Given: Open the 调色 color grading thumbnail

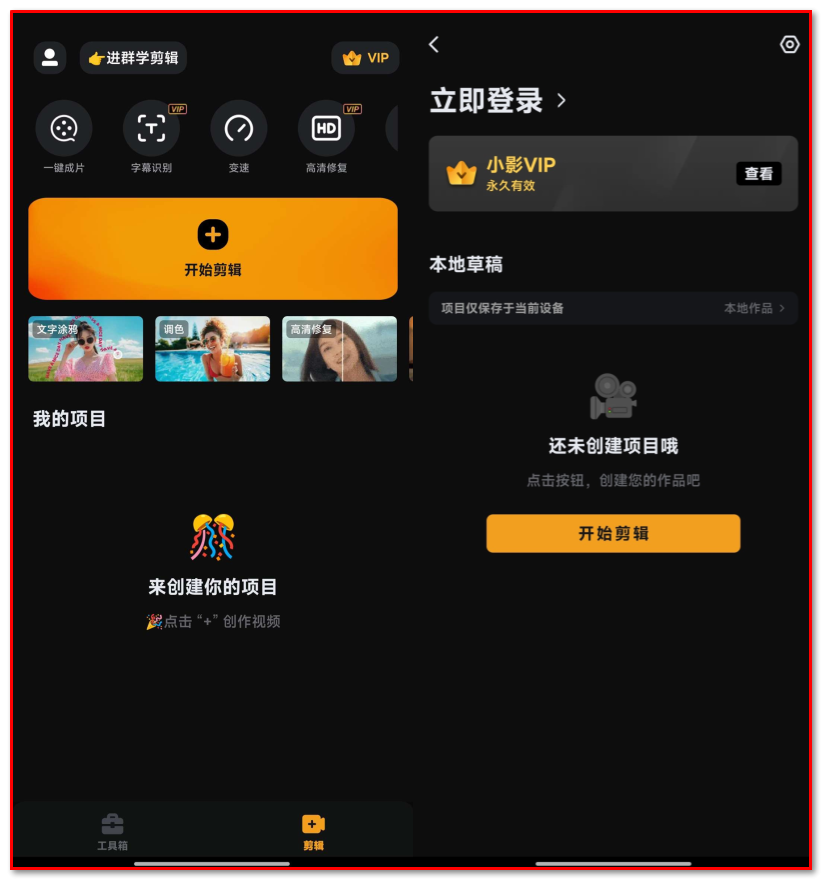Looking at the screenshot, I should (212, 349).
